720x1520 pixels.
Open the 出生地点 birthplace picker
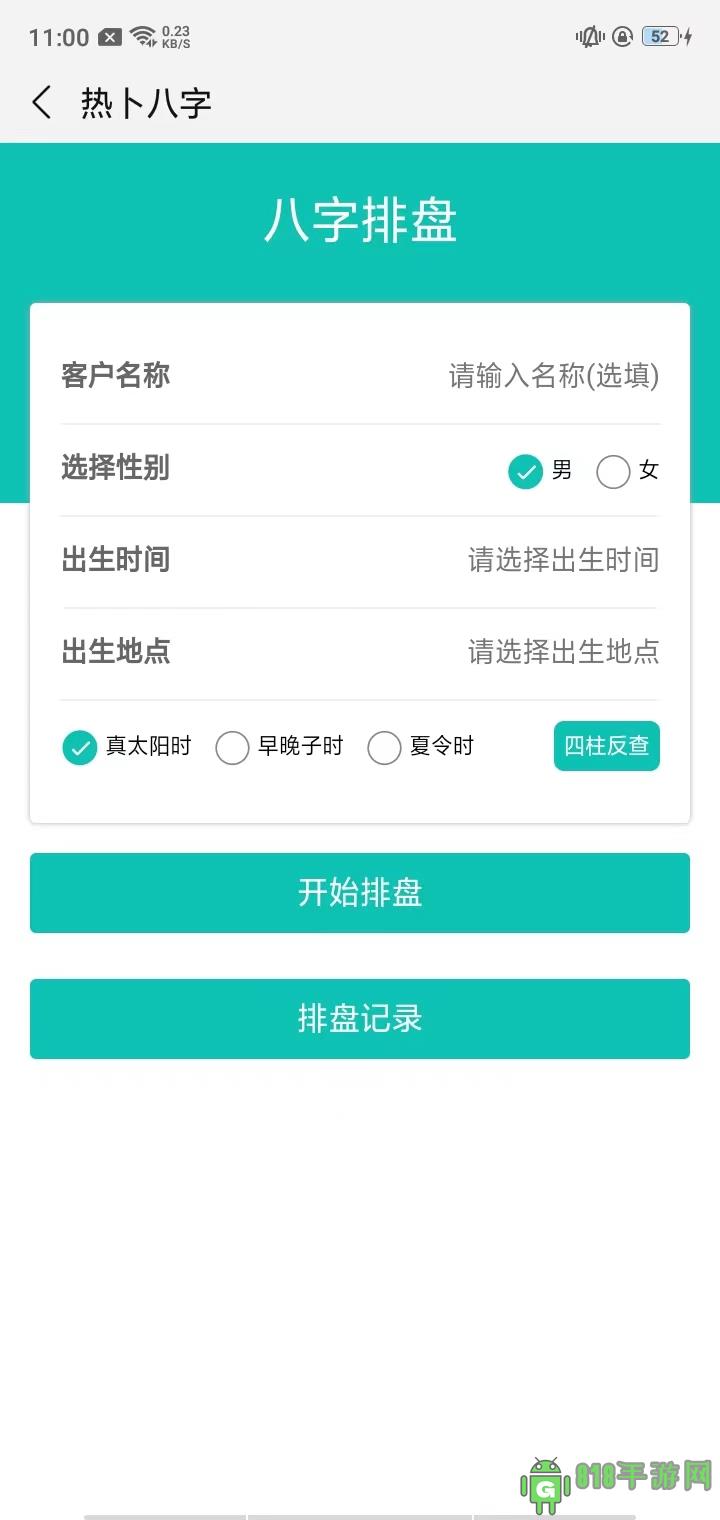click(562, 652)
